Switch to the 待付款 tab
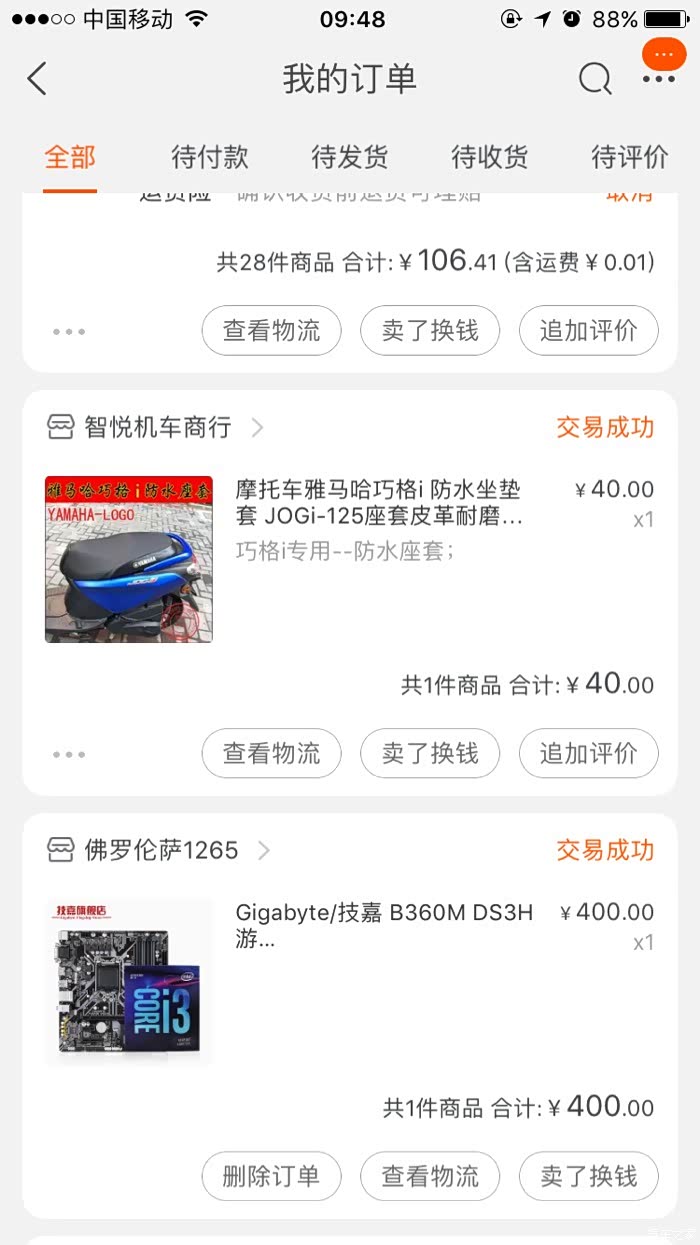This screenshot has width=700, height=1245. coord(210,157)
